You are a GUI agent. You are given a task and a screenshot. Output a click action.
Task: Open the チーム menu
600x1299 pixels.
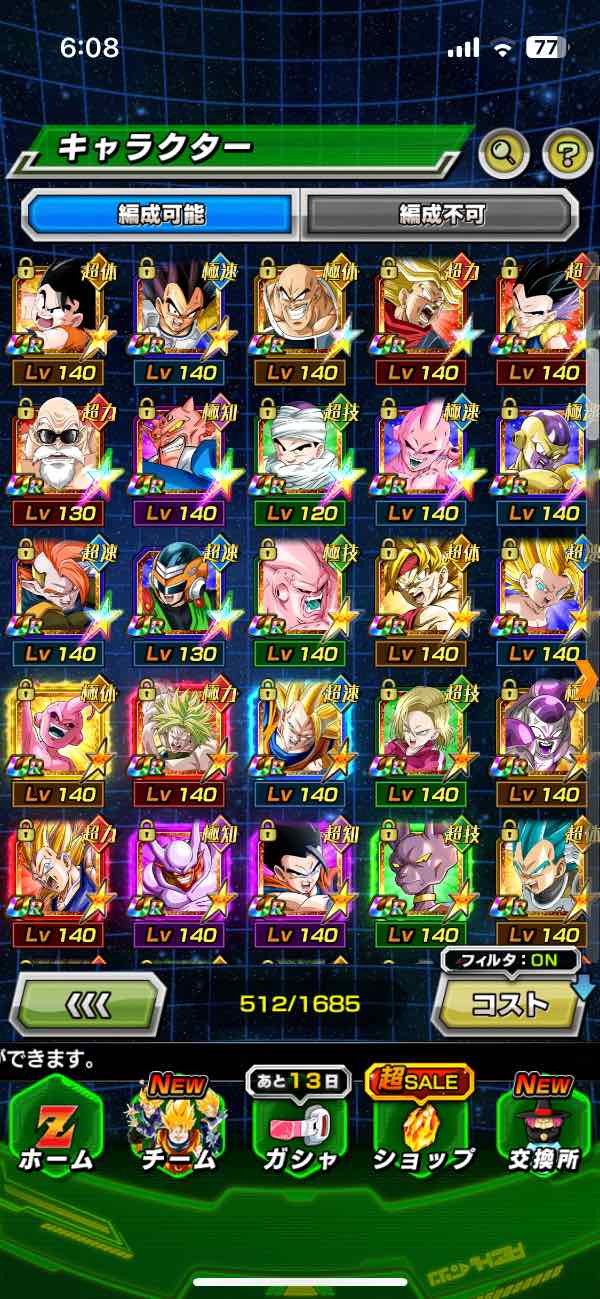point(178,1127)
